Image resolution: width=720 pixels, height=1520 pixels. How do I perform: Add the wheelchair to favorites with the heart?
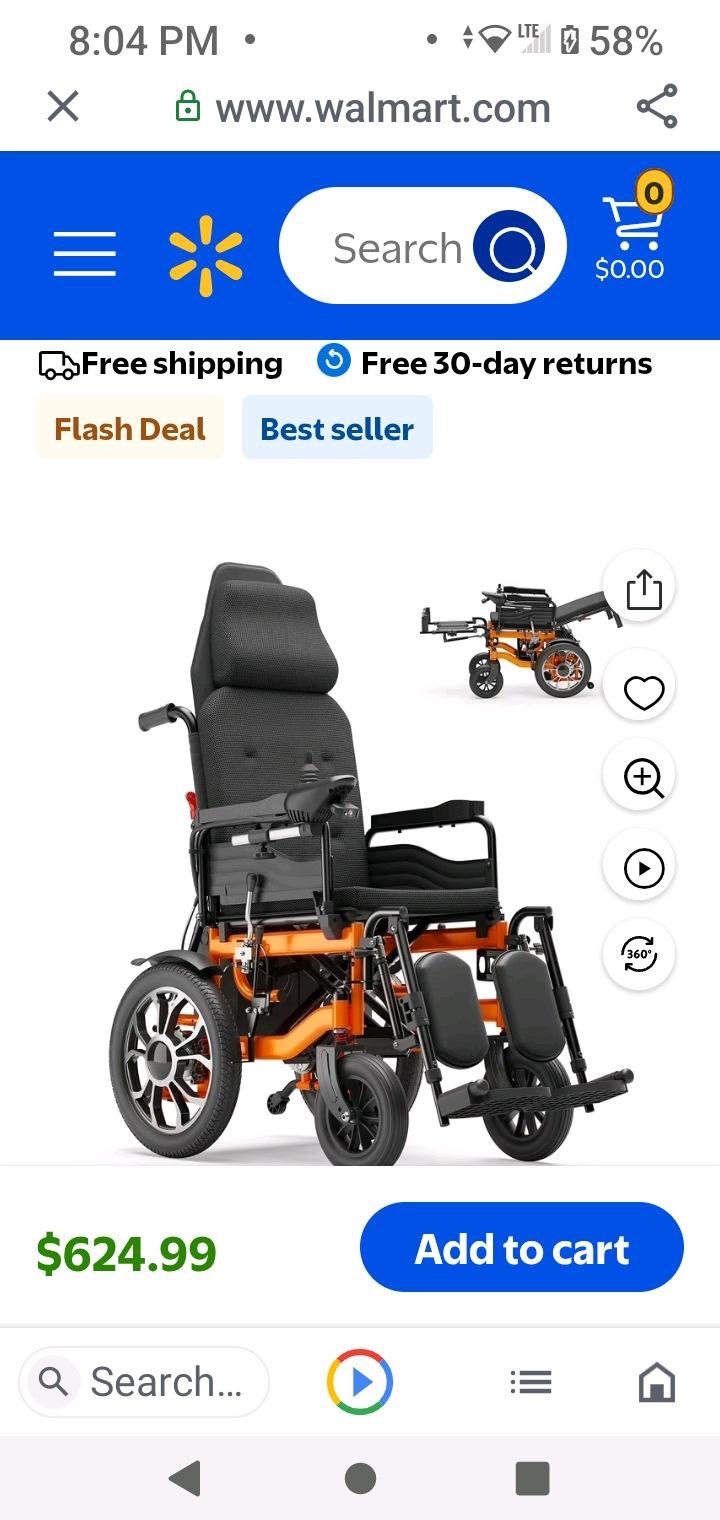tap(643, 692)
